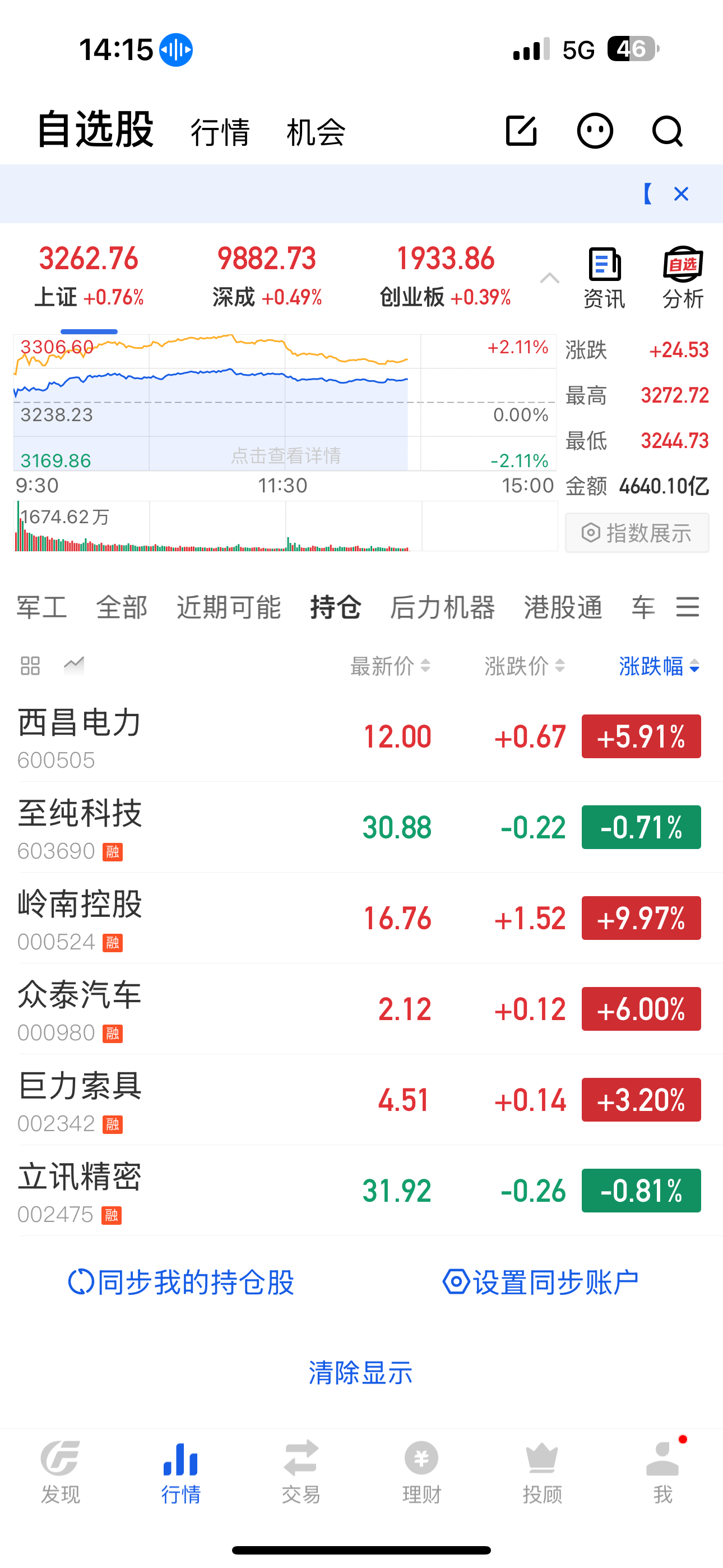Viewport: 723px width, 1568px height.
Task: Open 自选 分析 analysis
Action: 683,278
